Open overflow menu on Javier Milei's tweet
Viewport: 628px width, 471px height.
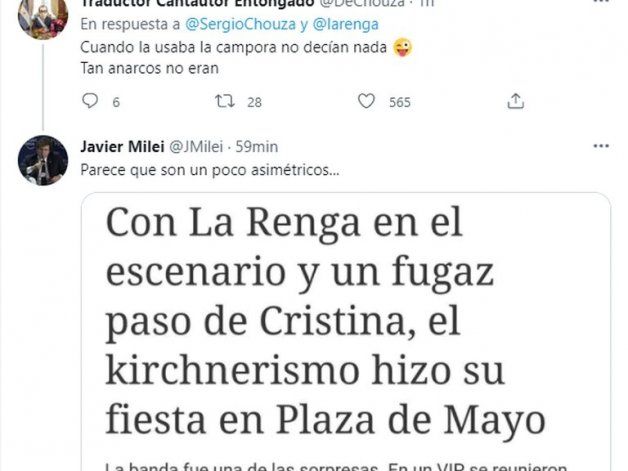coord(600,146)
